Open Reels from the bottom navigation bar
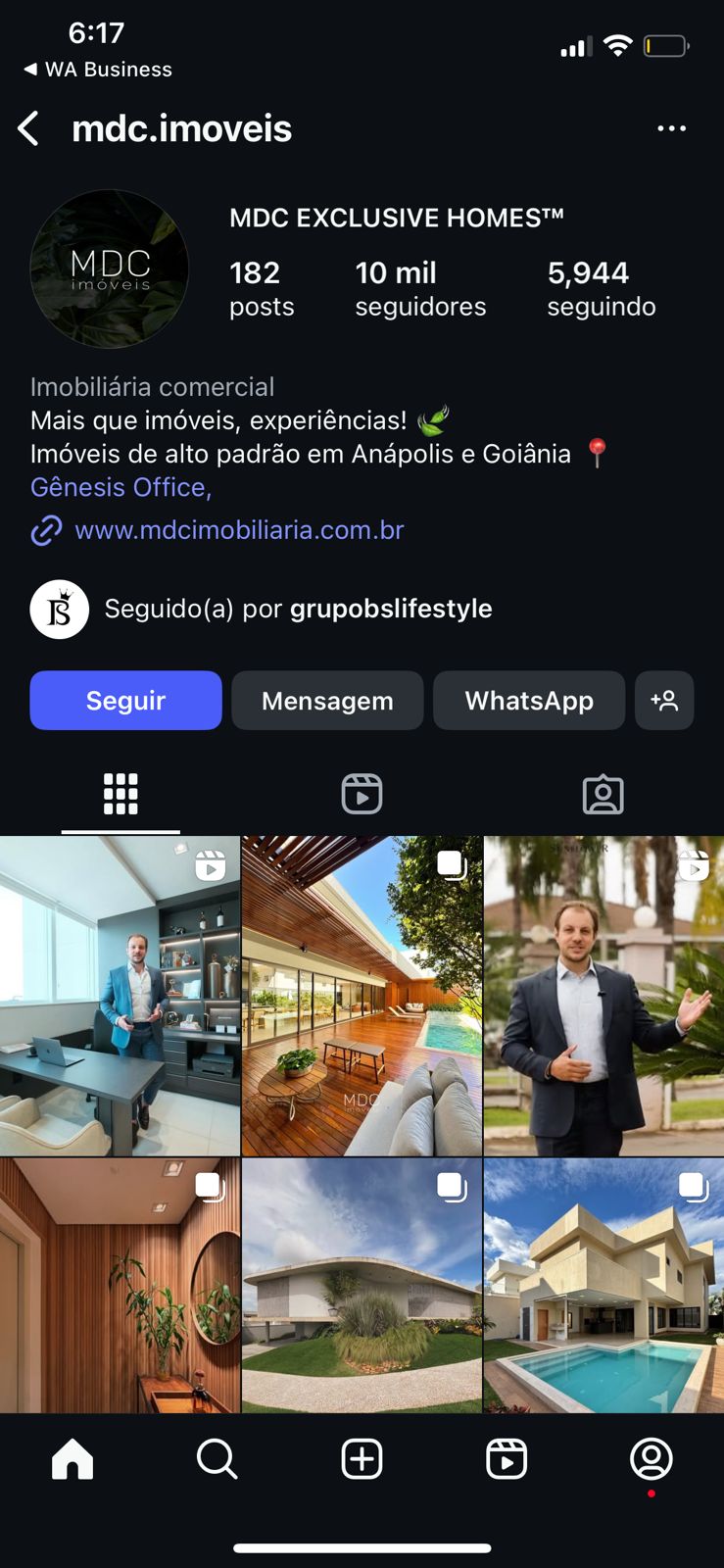Screen dimensions: 724x1568 pos(507,1458)
